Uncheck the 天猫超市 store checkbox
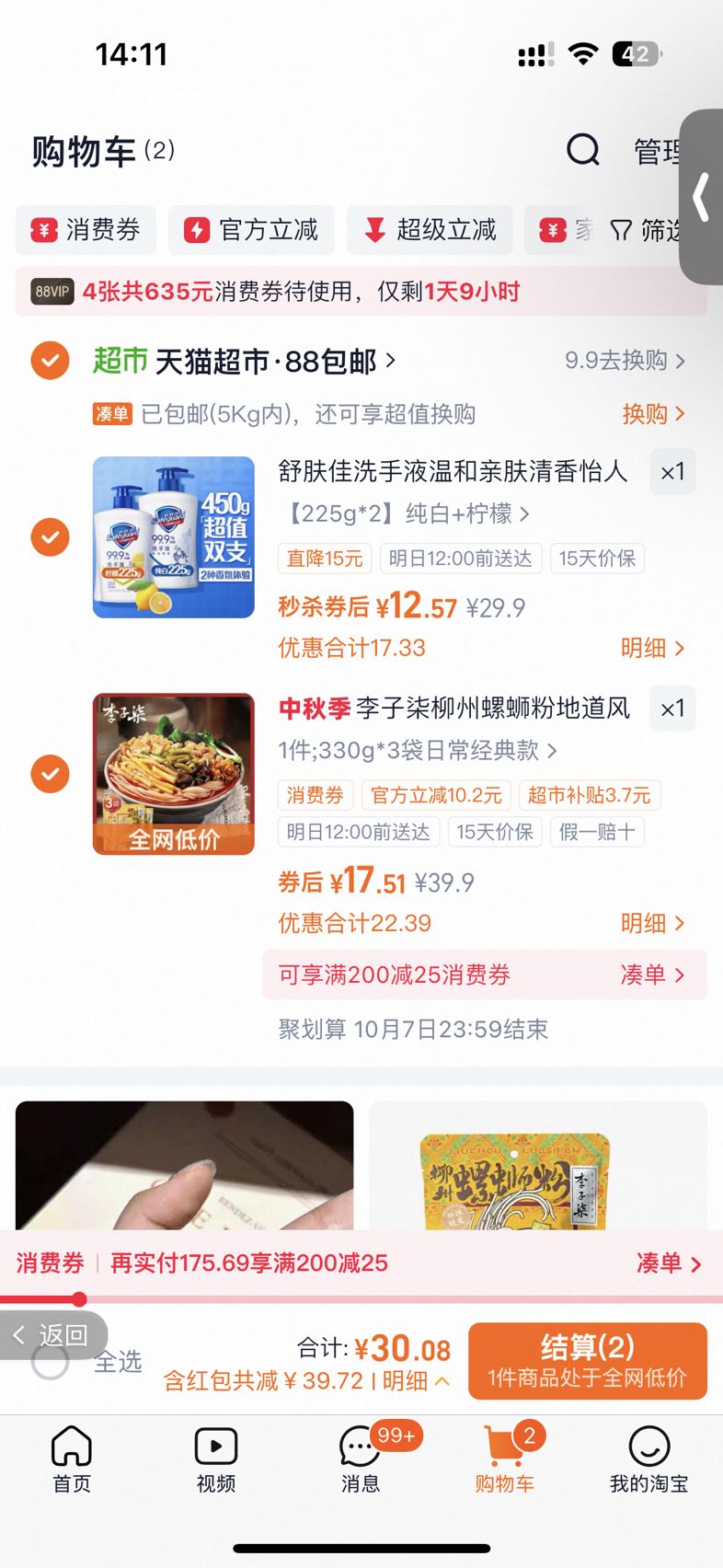Viewport: 723px width, 1568px height. 50,361
